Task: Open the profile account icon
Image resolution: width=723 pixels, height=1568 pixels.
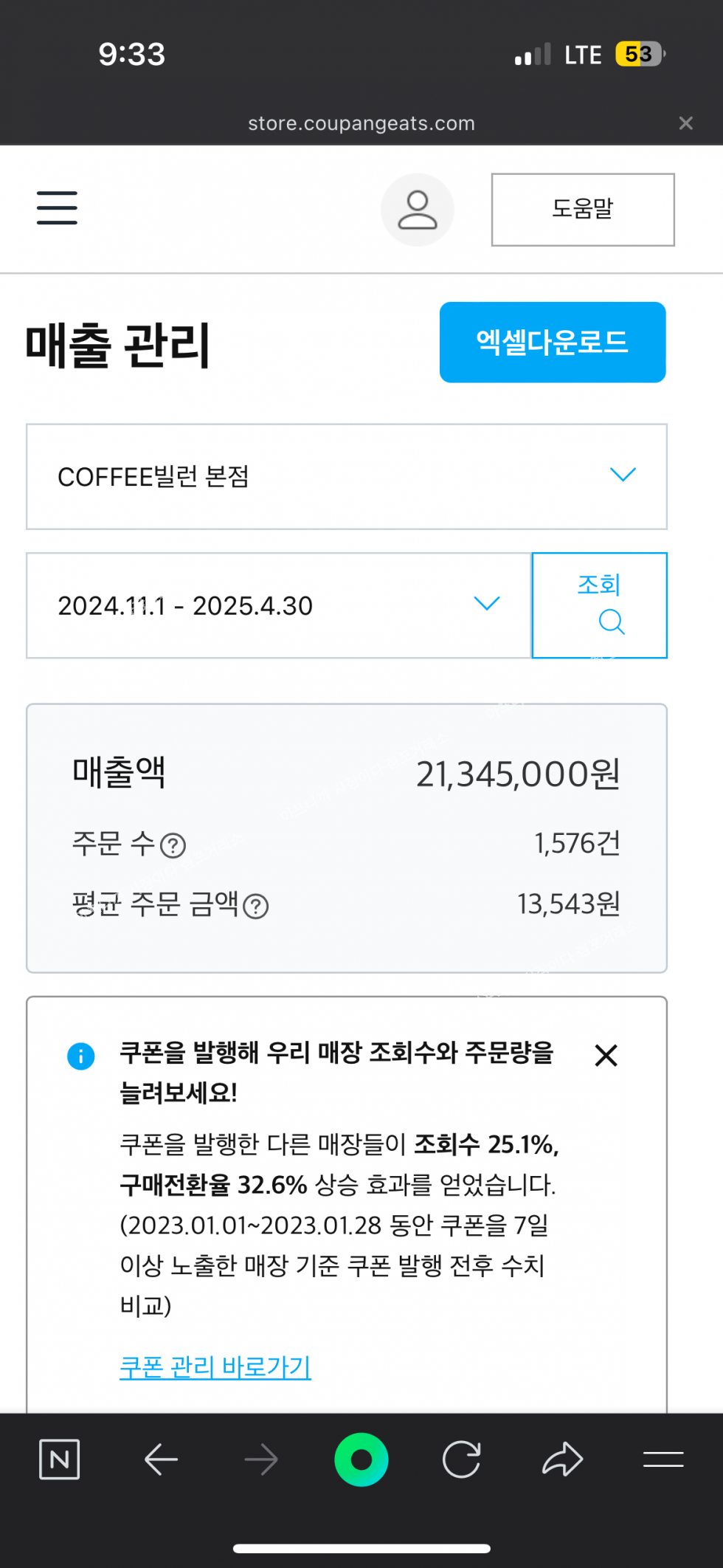Action: click(417, 210)
